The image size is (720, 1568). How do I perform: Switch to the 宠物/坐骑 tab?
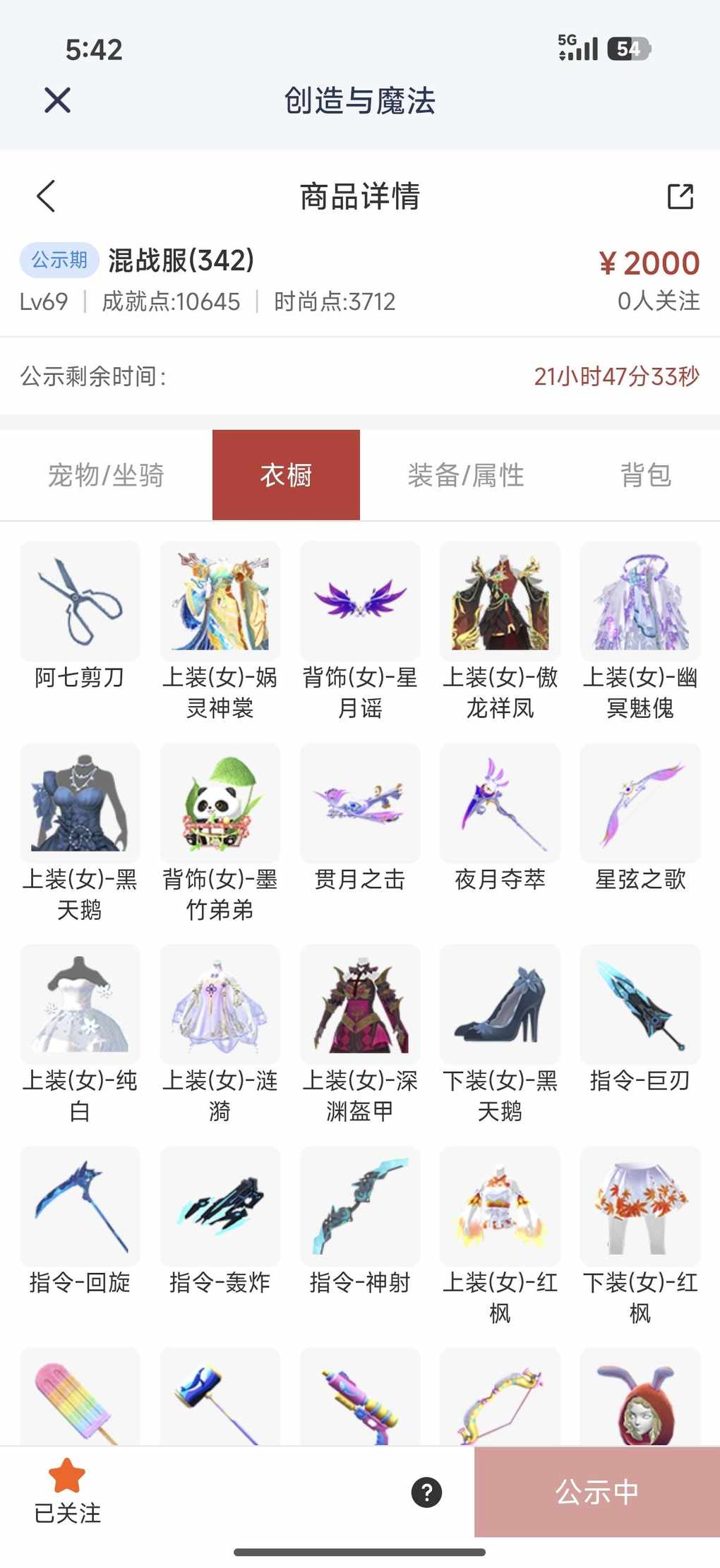(106, 475)
